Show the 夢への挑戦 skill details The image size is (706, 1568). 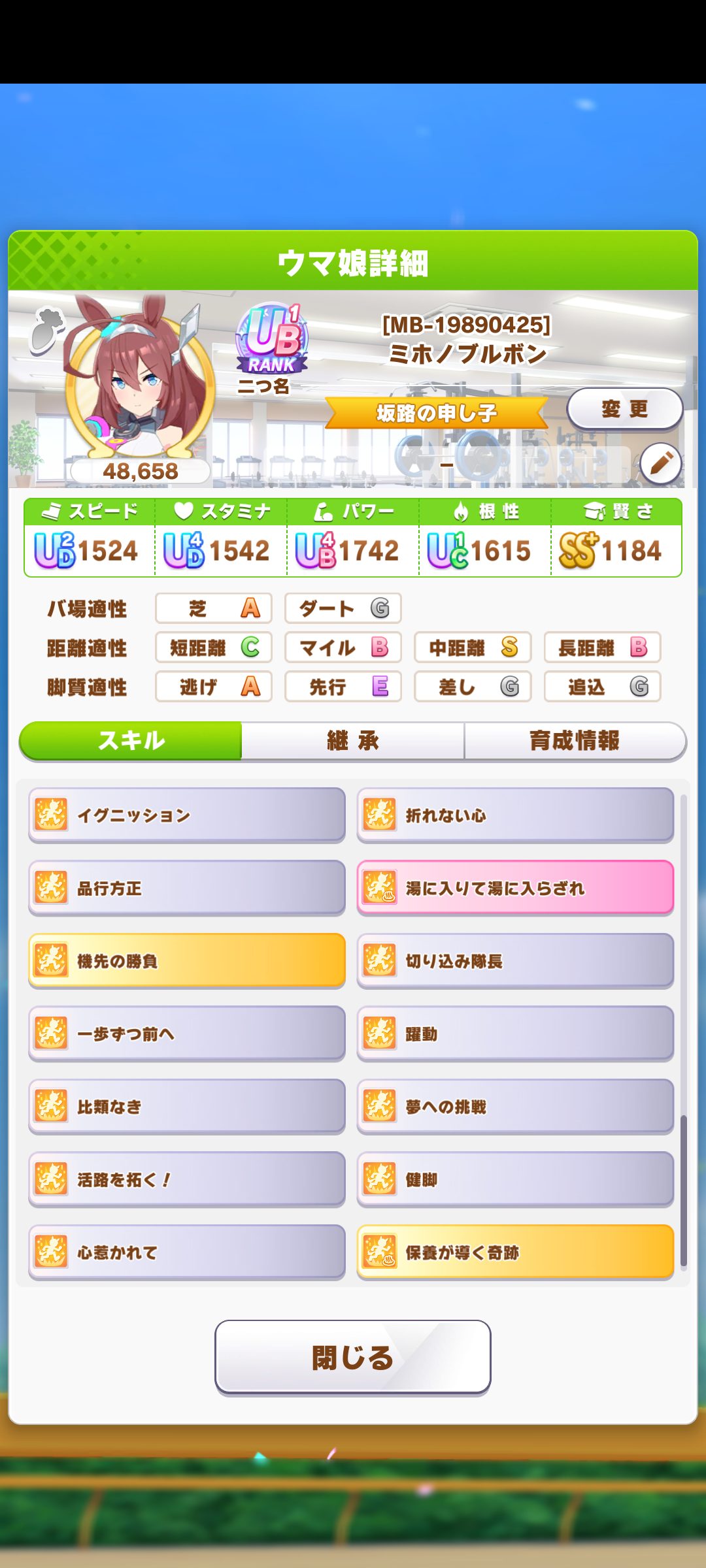(x=515, y=1106)
